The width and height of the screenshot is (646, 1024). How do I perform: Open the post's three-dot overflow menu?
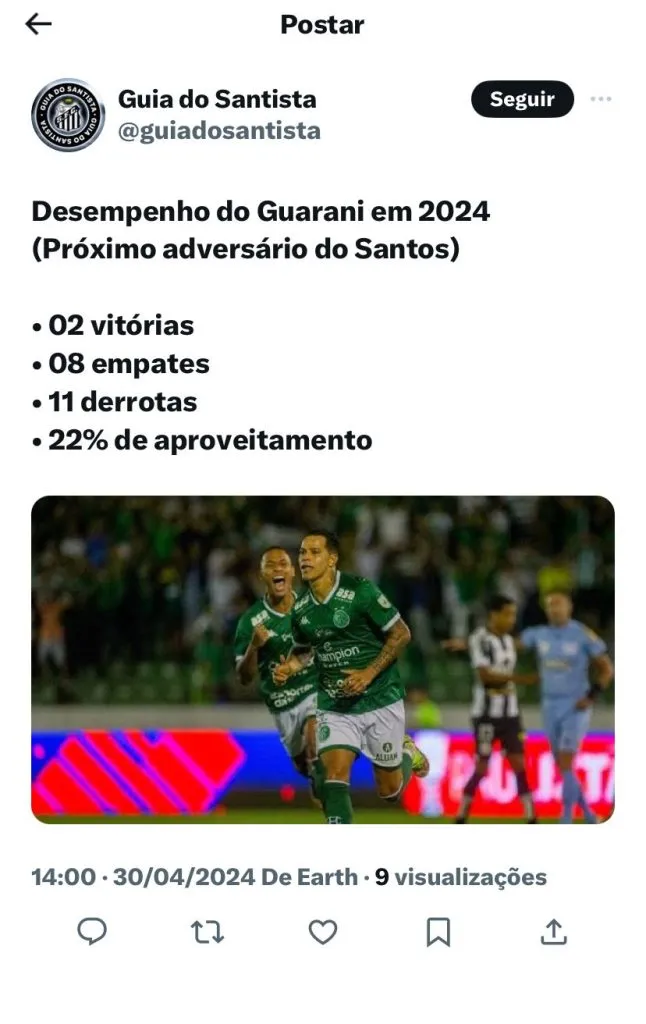[600, 99]
